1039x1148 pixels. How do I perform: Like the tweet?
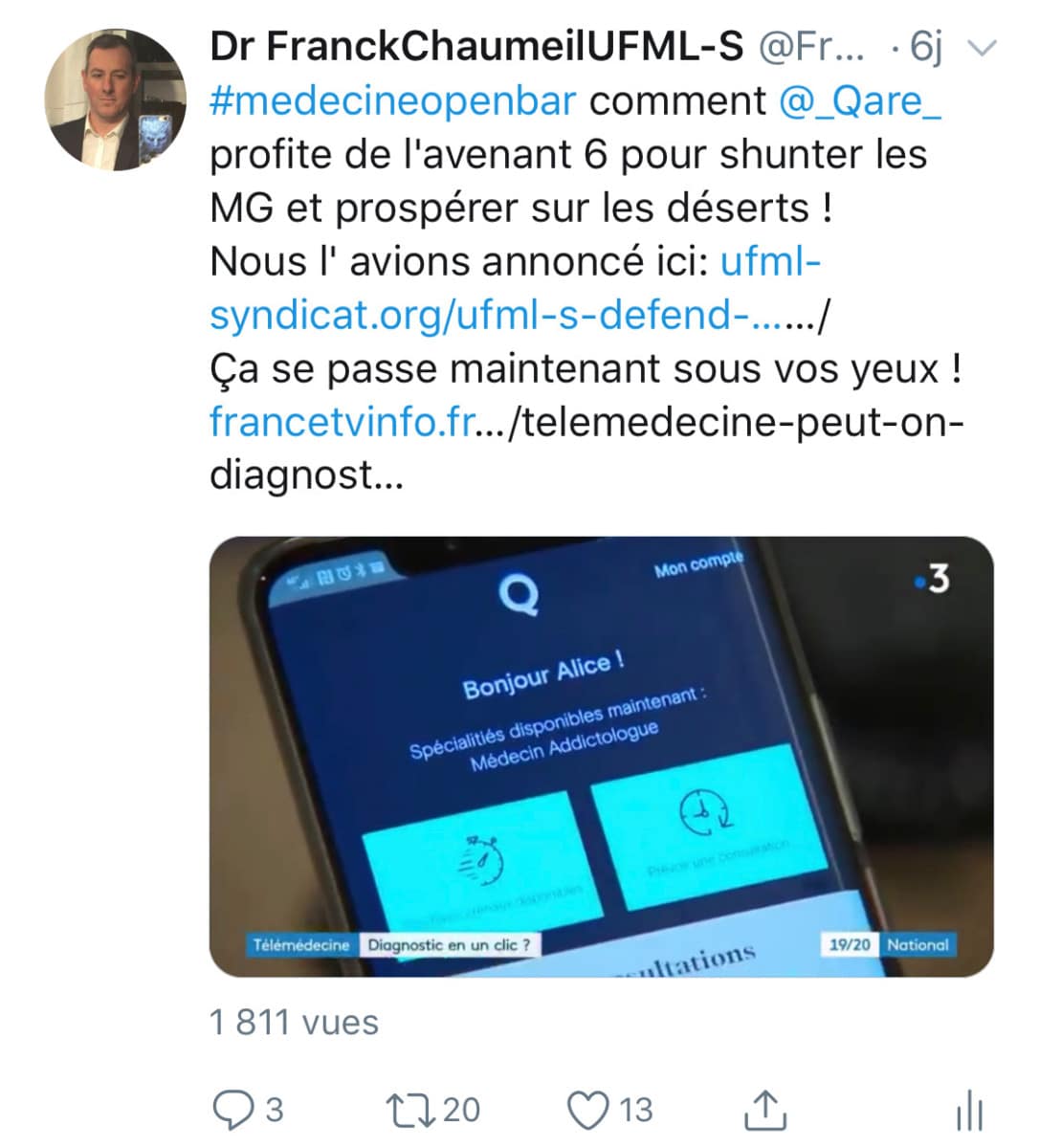587,1110
